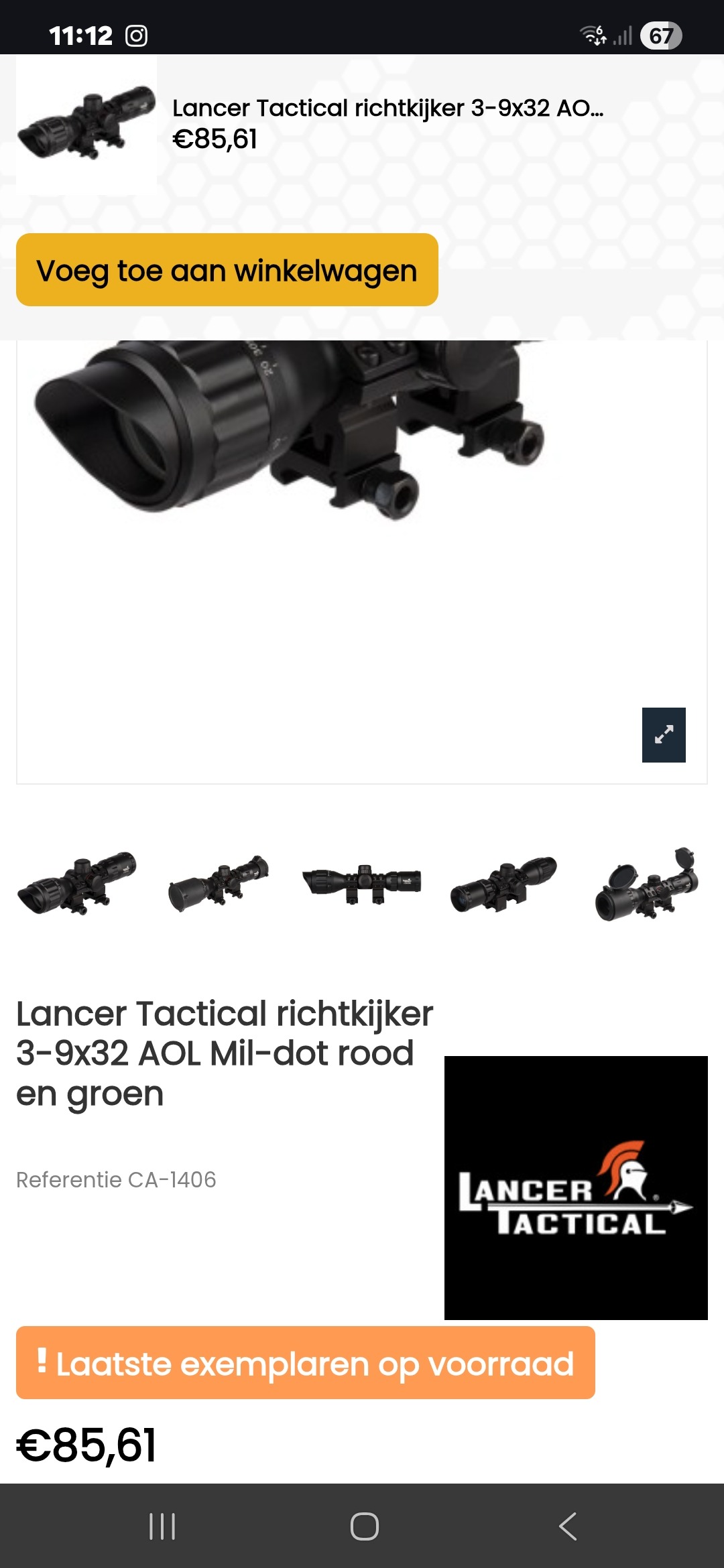
Task: Select the fourth scope thumbnail
Action: [x=504, y=883]
